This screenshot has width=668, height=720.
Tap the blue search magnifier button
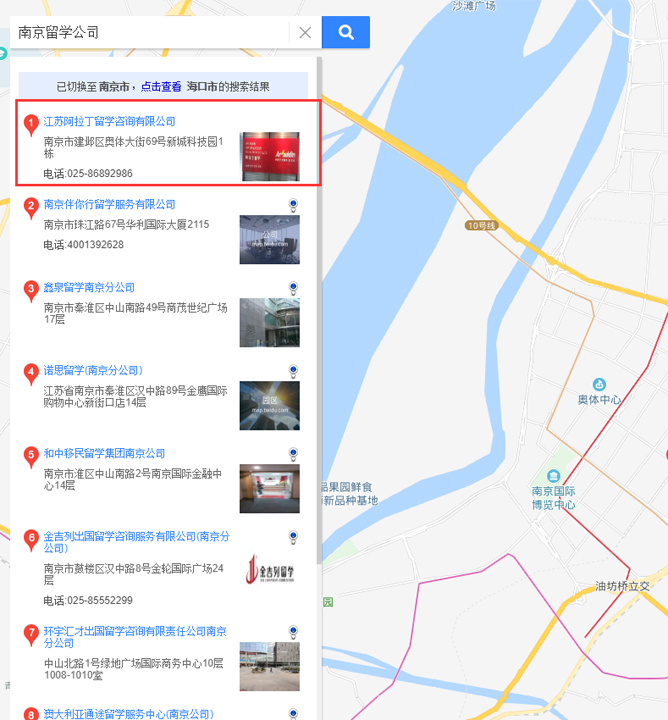346,32
